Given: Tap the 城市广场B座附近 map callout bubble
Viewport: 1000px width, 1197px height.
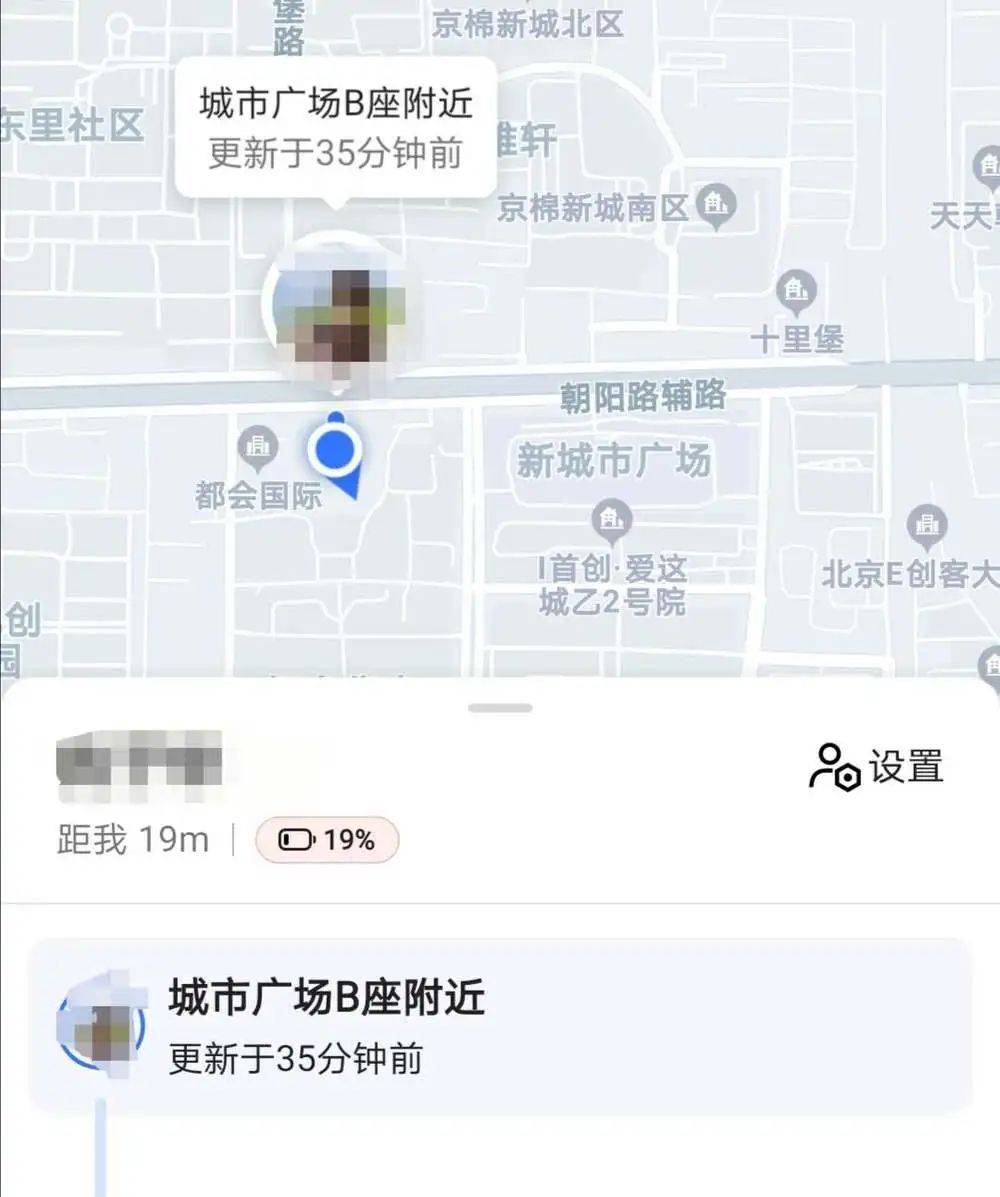Looking at the screenshot, I should [x=335, y=128].
